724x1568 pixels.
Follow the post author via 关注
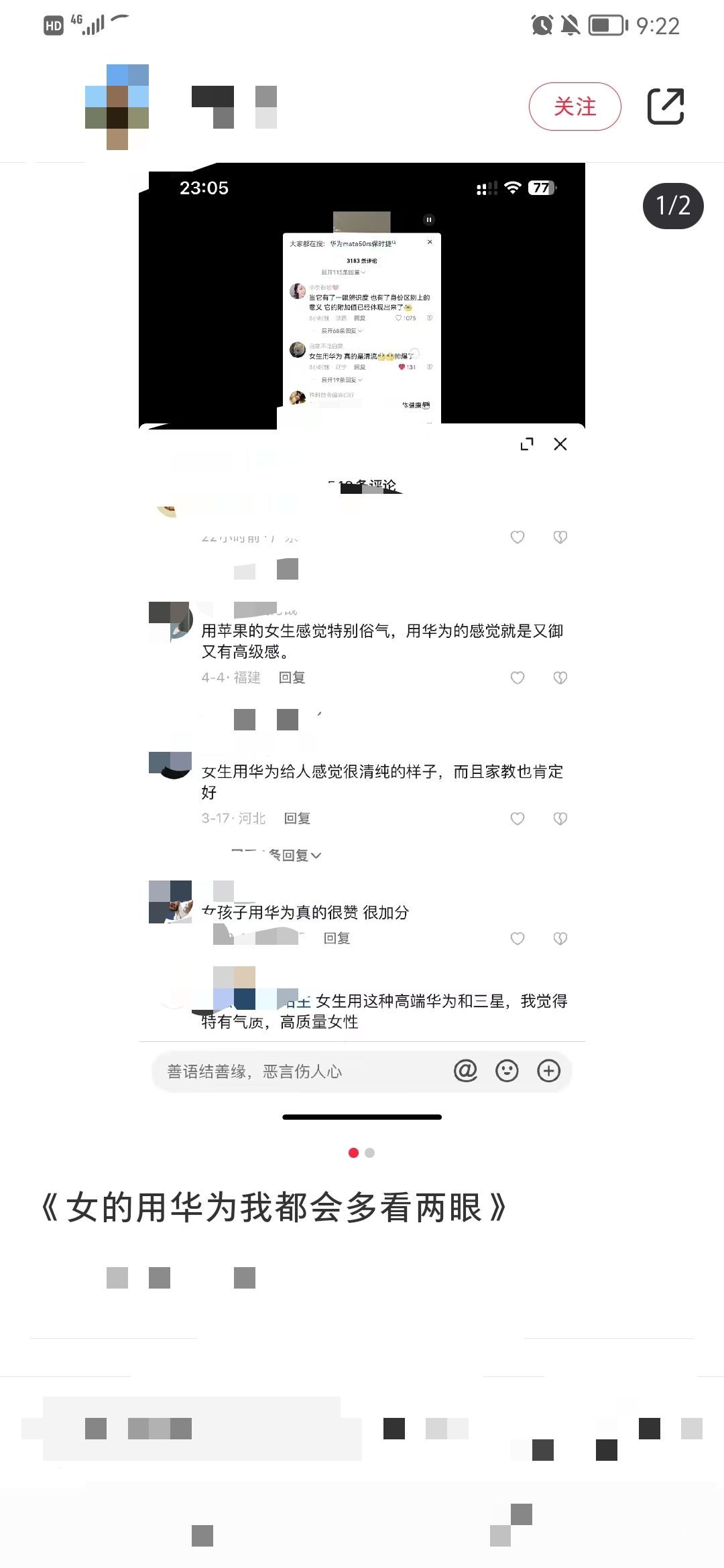tap(575, 107)
